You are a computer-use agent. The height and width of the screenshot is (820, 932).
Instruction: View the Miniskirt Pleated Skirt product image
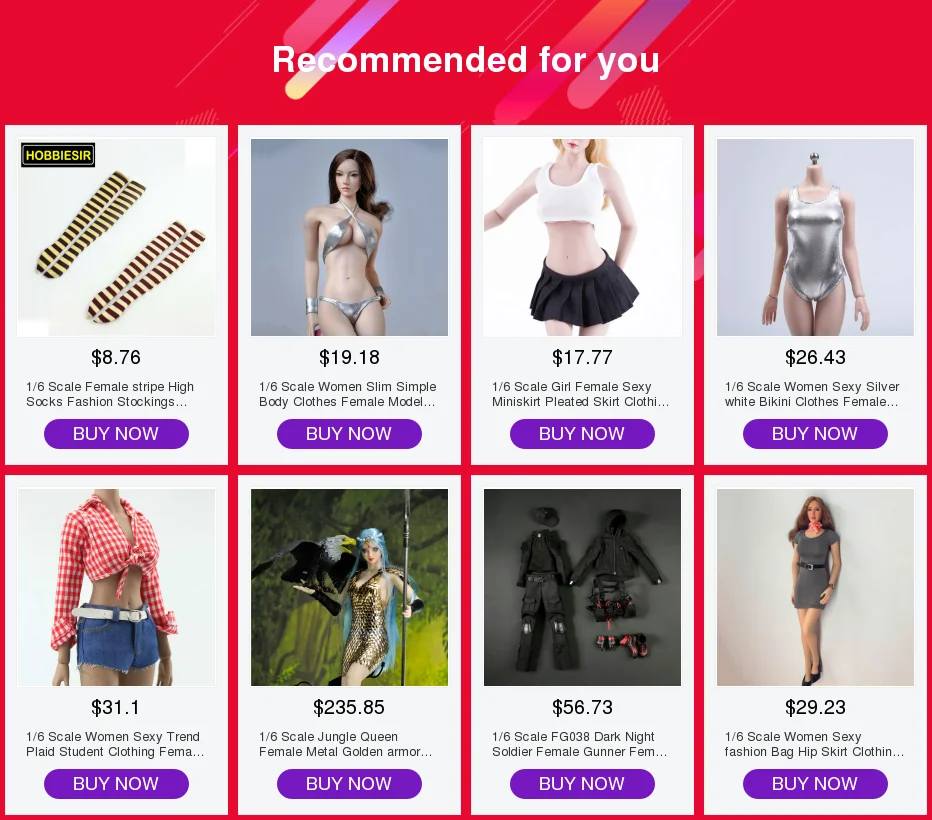click(x=582, y=237)
